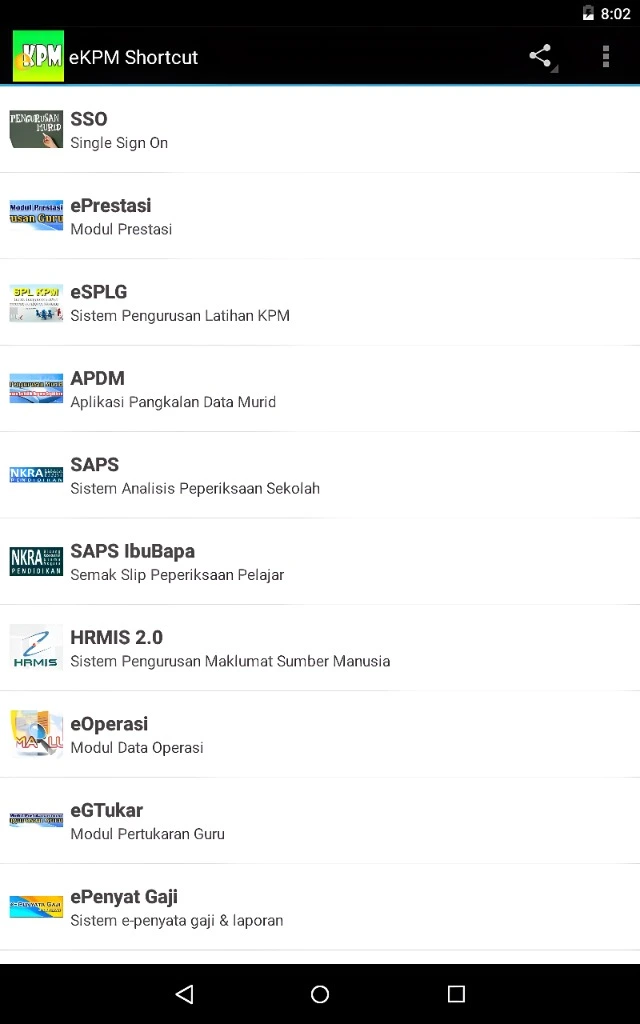Go to ePenyat Gaji salary statements
The width and height of the screenshot is (640, 1024).
click(320, 907)
